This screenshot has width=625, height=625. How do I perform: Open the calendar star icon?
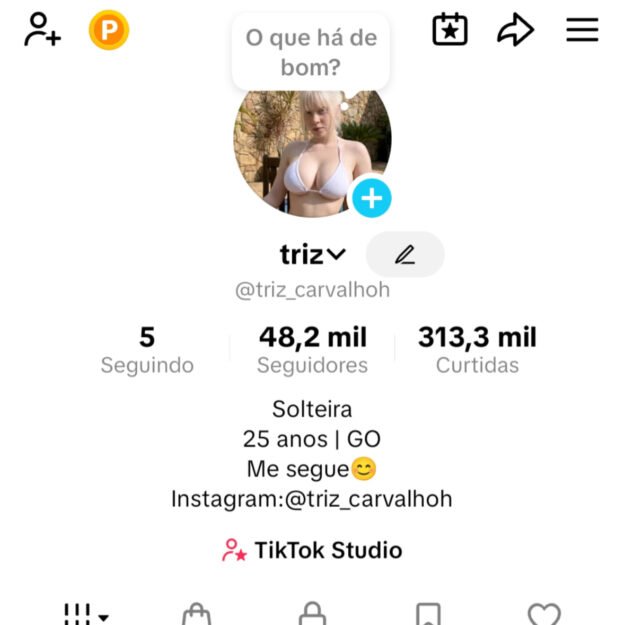(x=450, y=30)
